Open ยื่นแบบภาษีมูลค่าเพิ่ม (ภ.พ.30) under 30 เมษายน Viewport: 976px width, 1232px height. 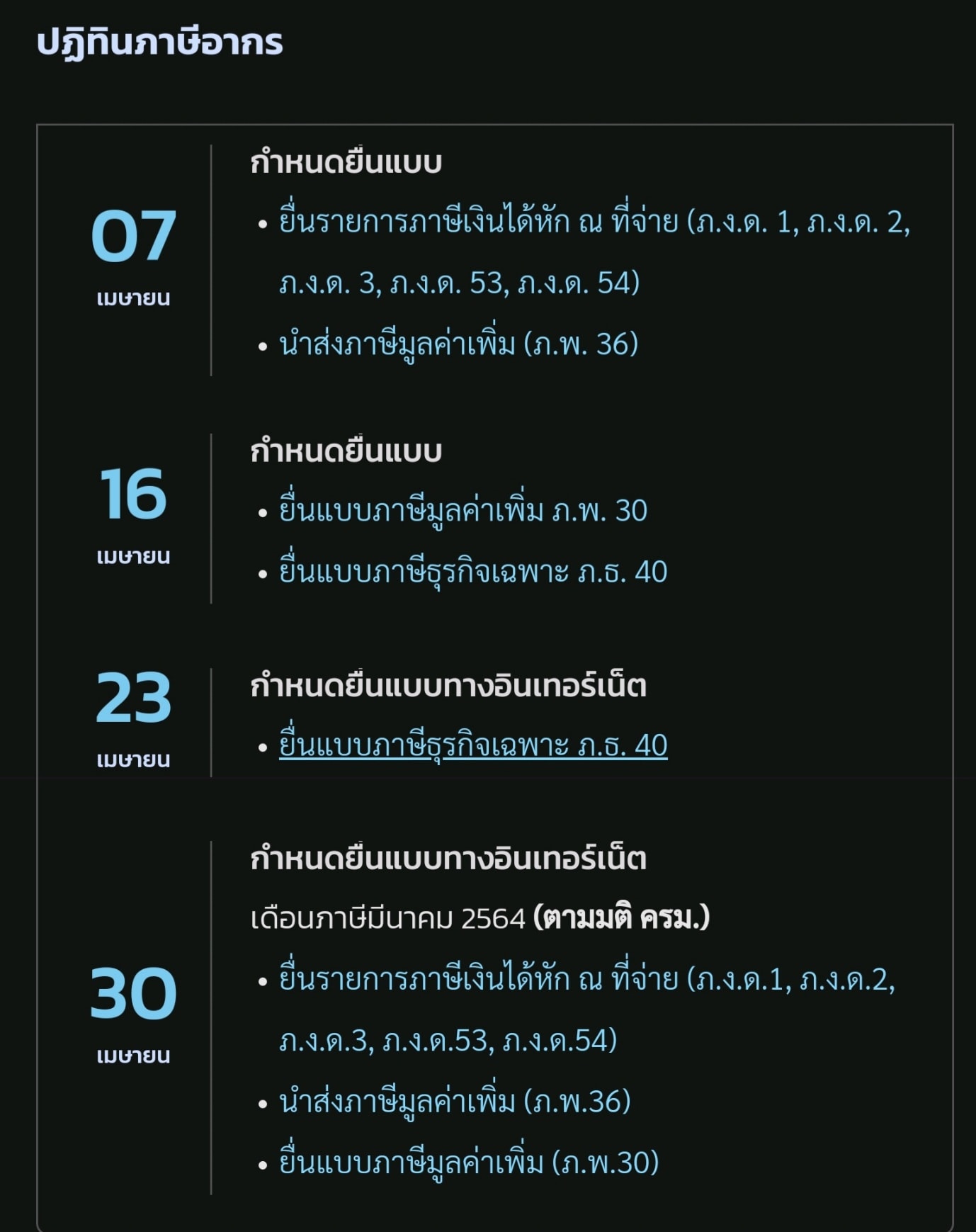click(x=469, y=1163)
